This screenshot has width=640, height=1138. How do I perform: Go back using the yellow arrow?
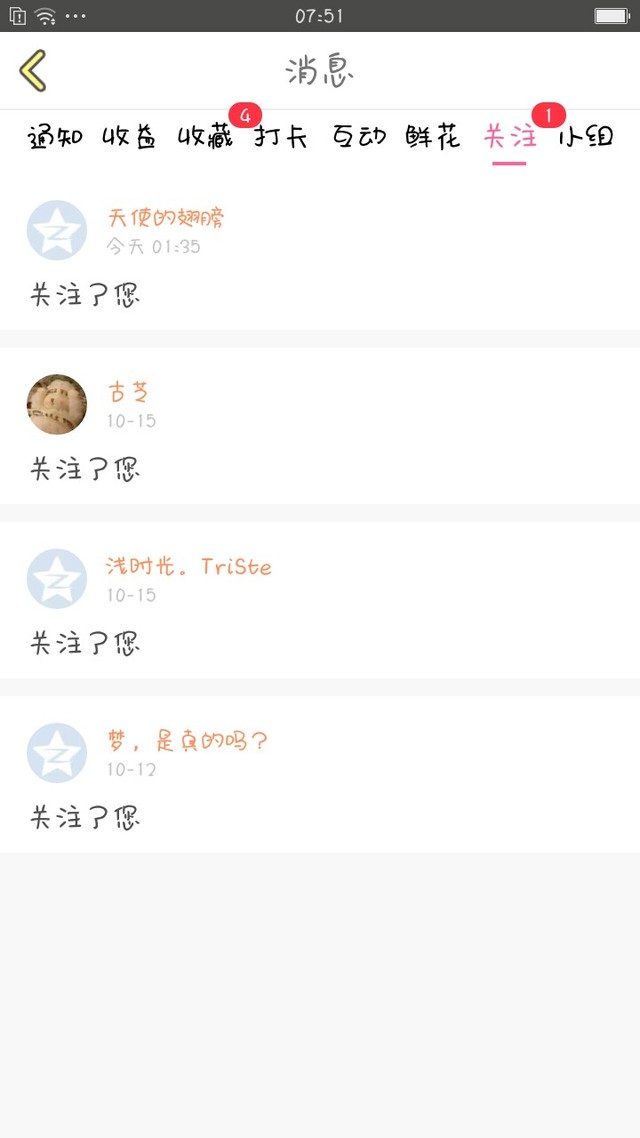pos(33,71)
